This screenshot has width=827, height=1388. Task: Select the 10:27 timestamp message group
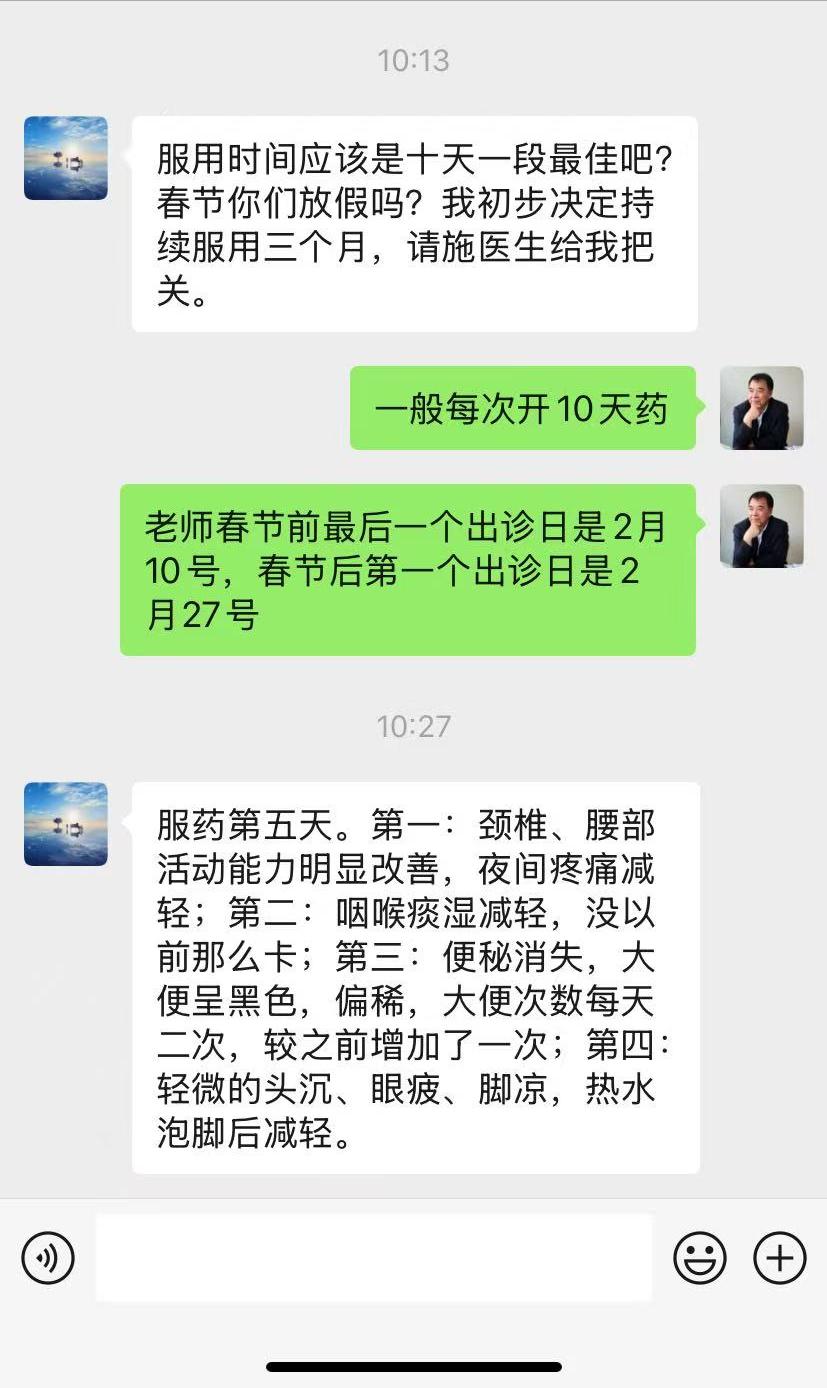[413, 726]
